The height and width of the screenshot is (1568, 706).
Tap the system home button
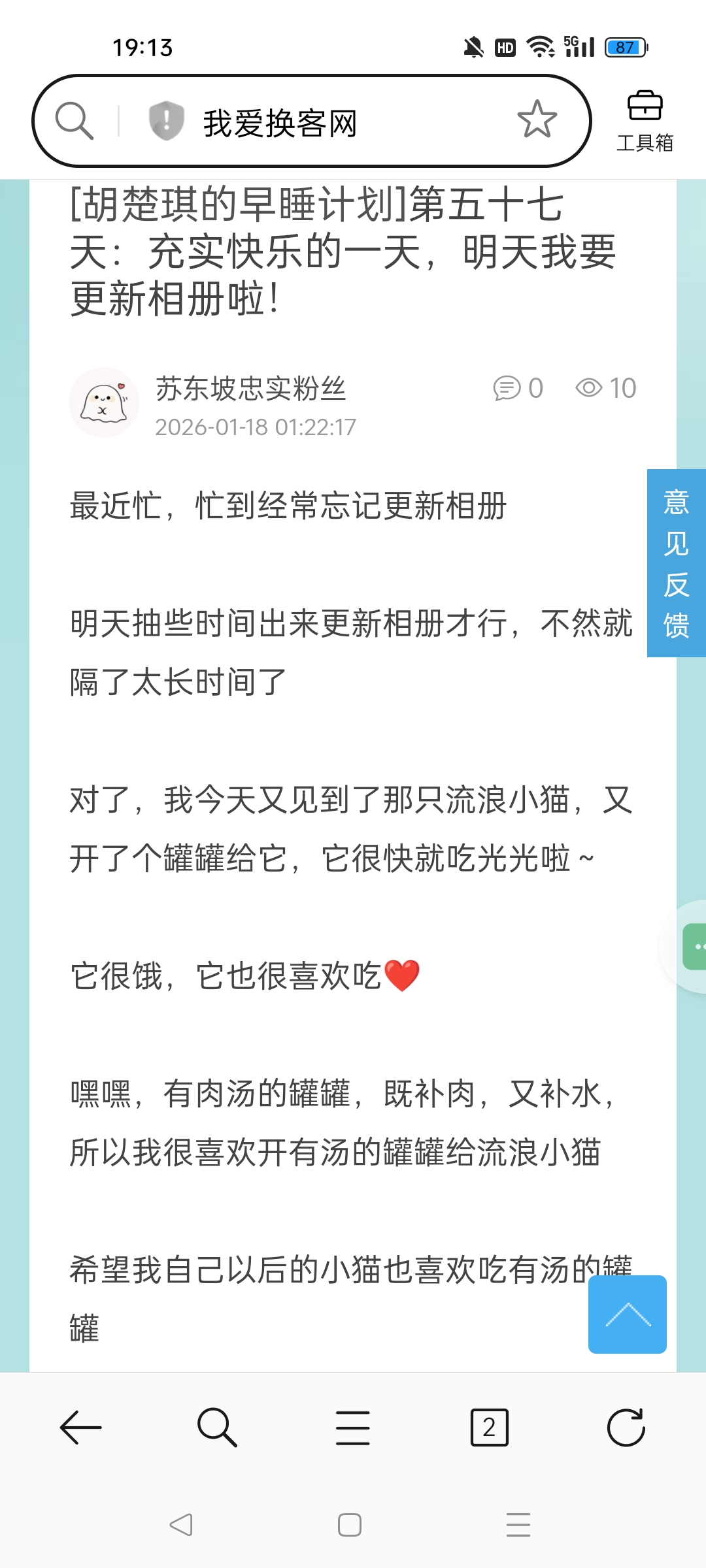(x=350, y=1525)
